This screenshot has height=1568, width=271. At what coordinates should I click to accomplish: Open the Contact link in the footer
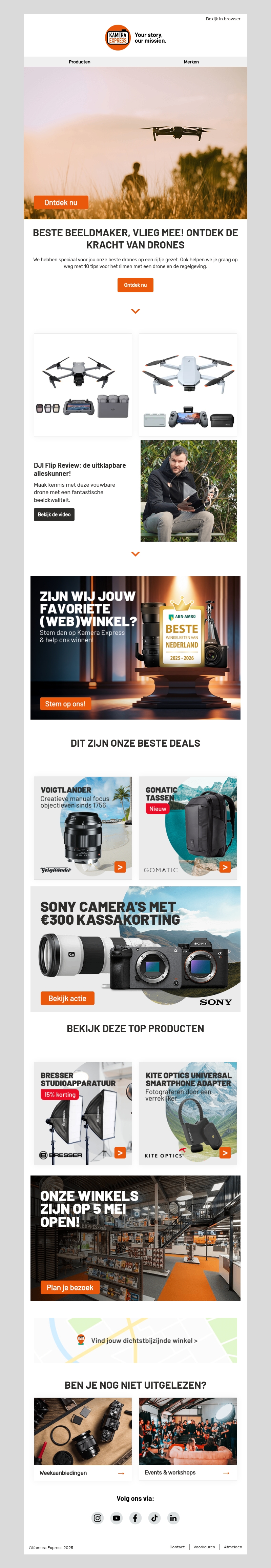(176, 1547)
